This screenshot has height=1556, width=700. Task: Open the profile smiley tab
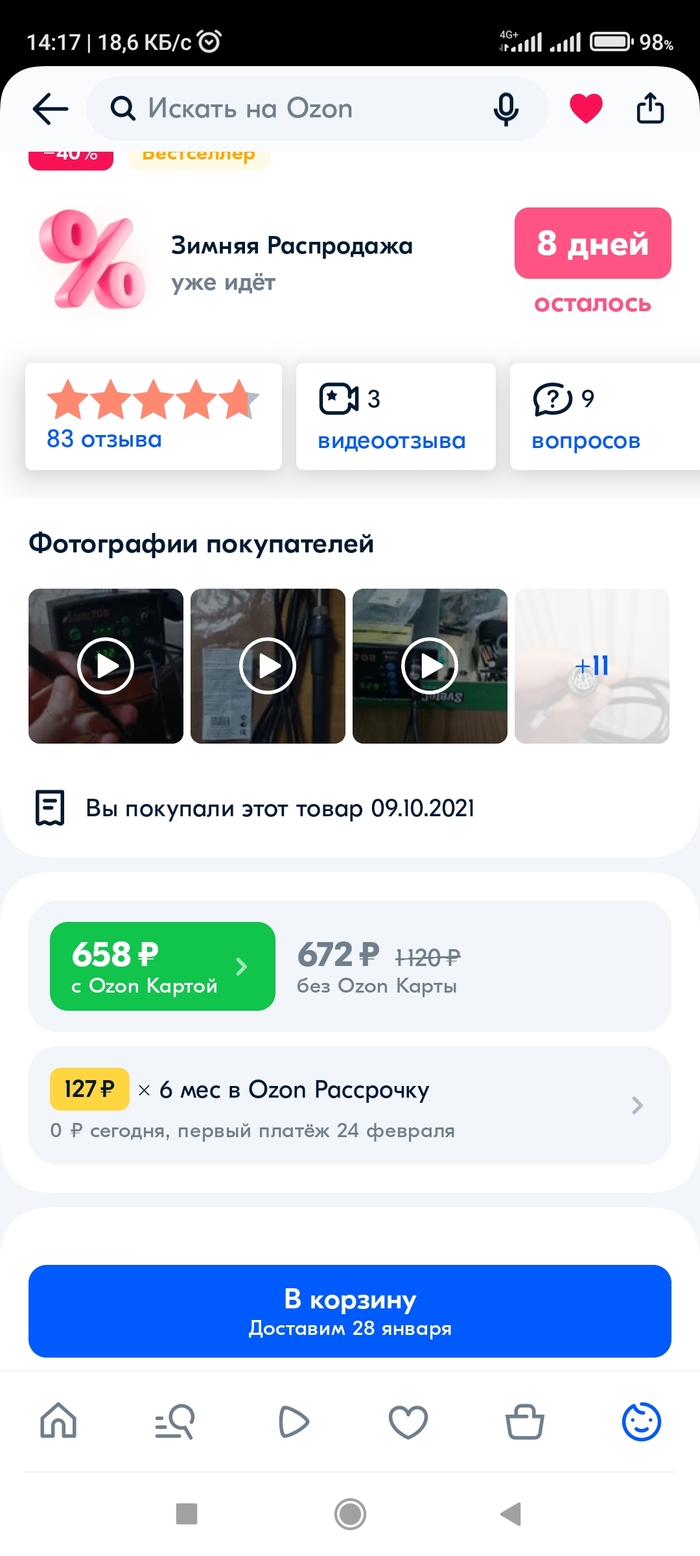pyautogui.click(x=641, y=1421)
